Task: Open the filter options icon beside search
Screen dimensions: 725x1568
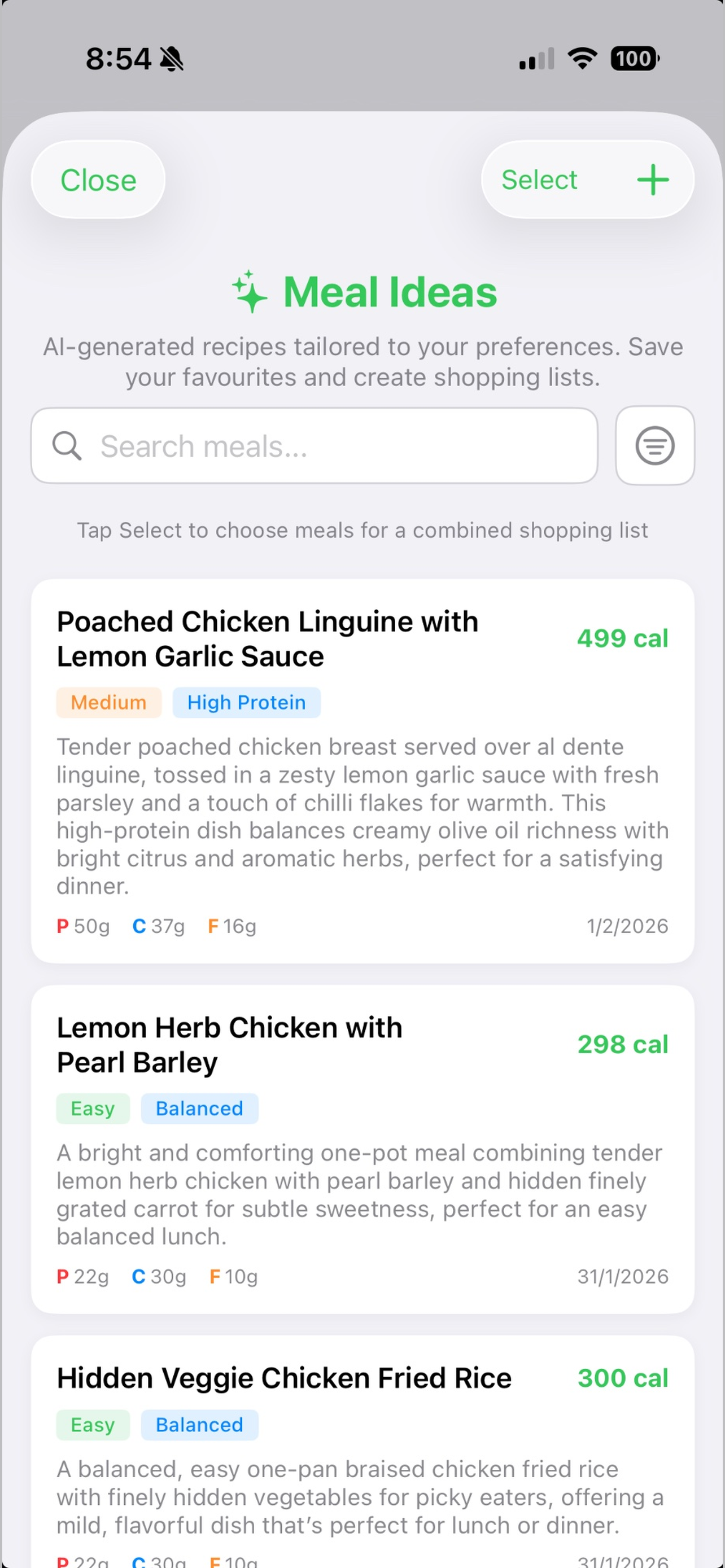Action: tap(654, 445)
